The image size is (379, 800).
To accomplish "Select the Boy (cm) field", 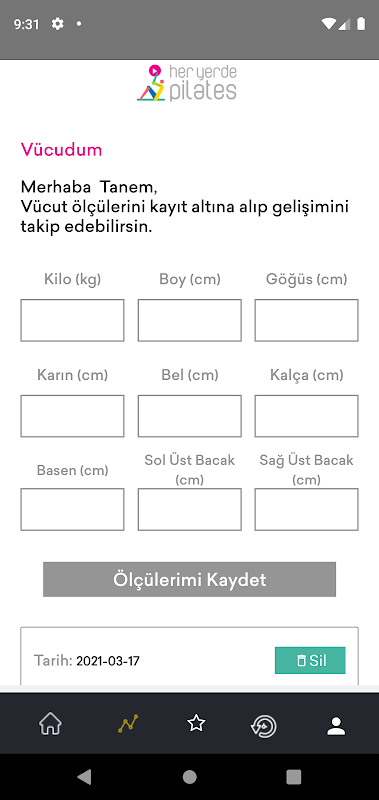I will click(190, 320).
